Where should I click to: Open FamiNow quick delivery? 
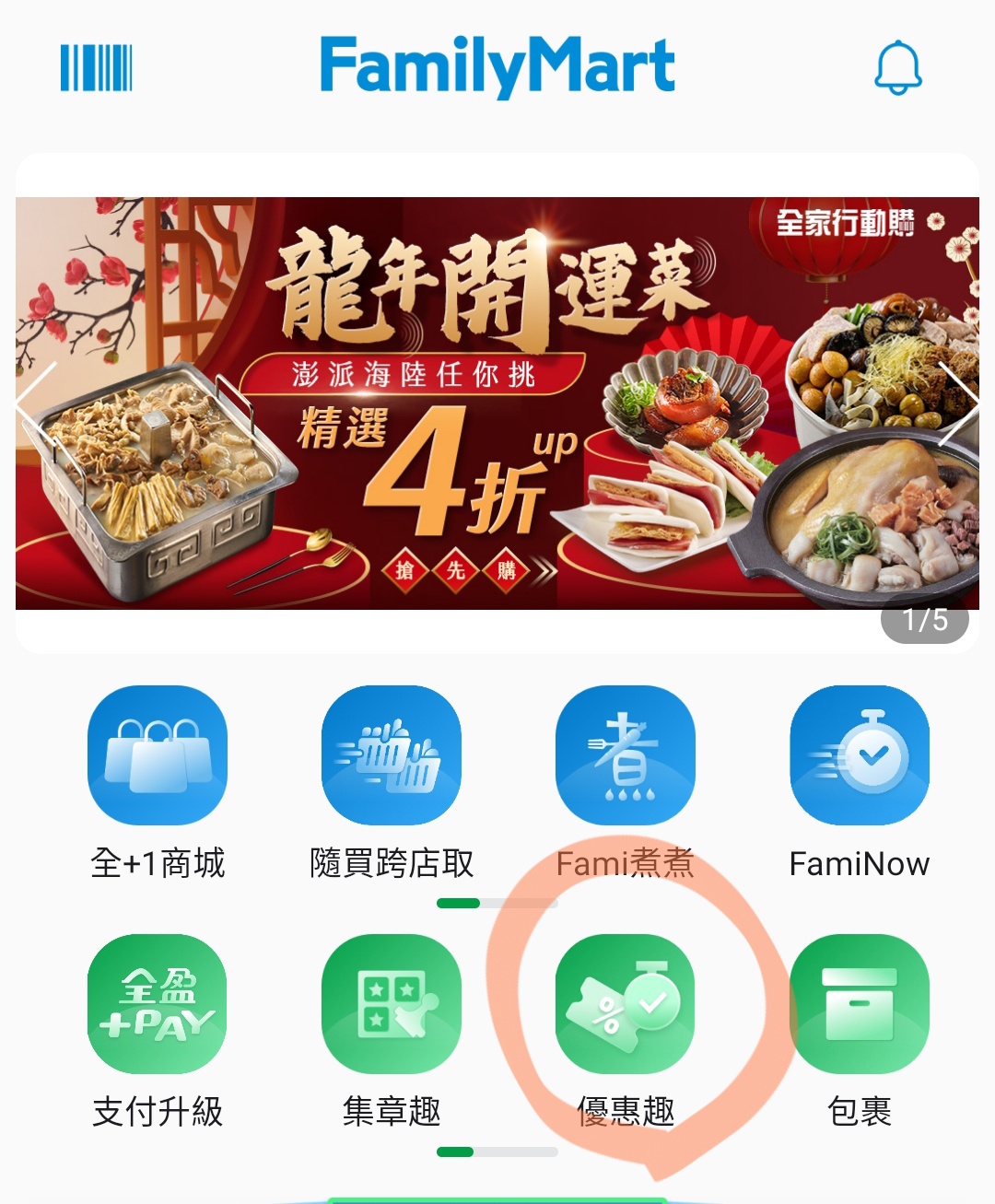pyautogui.click(x=860, y=755)
